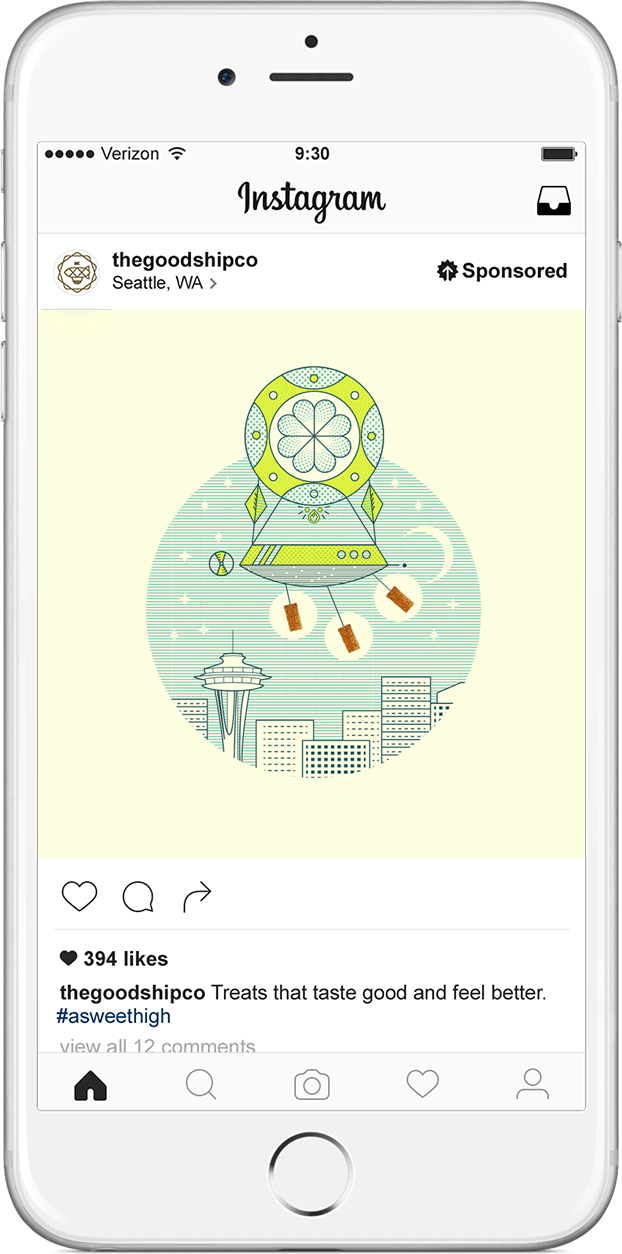
Task: Open the Camera tab
Action: coord(312,1084)
